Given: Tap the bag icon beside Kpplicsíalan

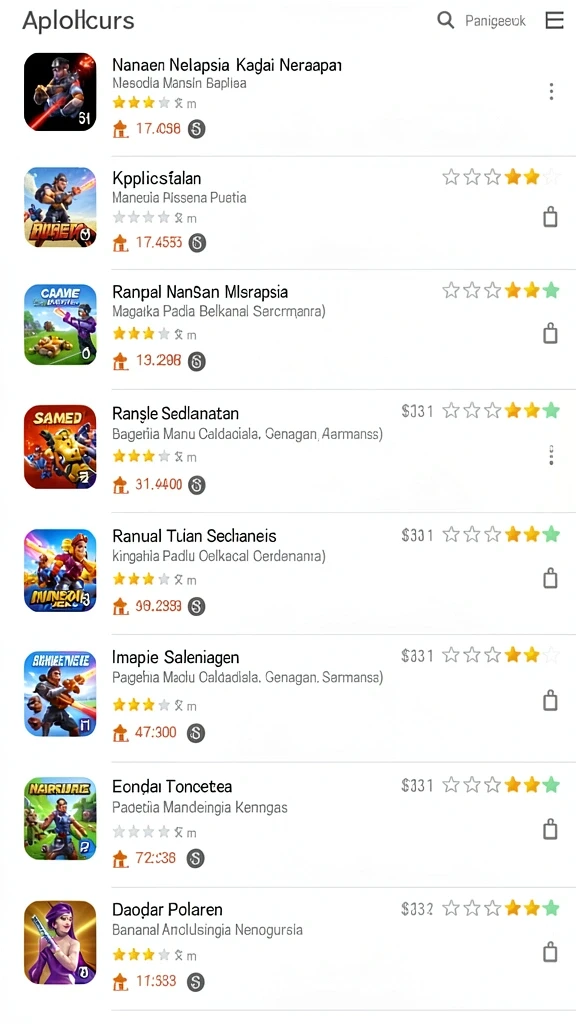Looking at the screenshot, I should pyautogui.click(x=551, y=217).
